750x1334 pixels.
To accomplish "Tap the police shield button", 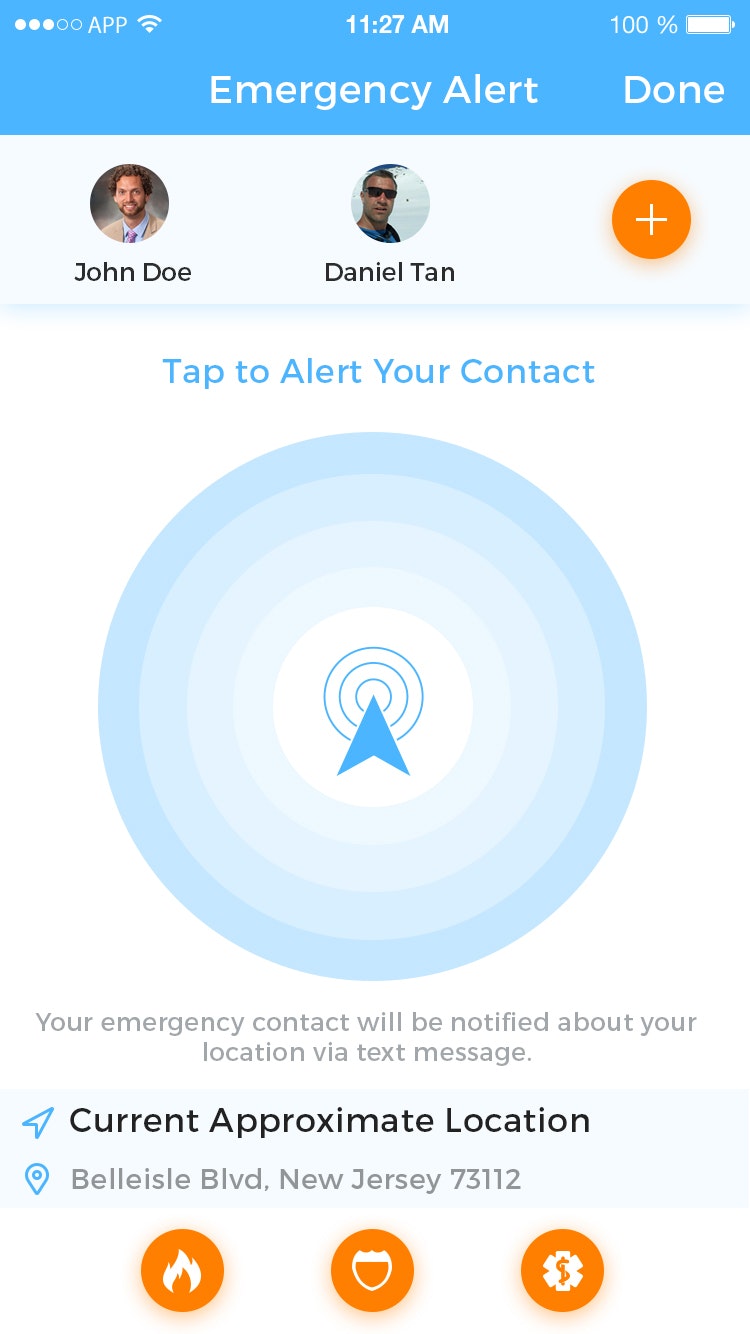I will (372, 1271).
